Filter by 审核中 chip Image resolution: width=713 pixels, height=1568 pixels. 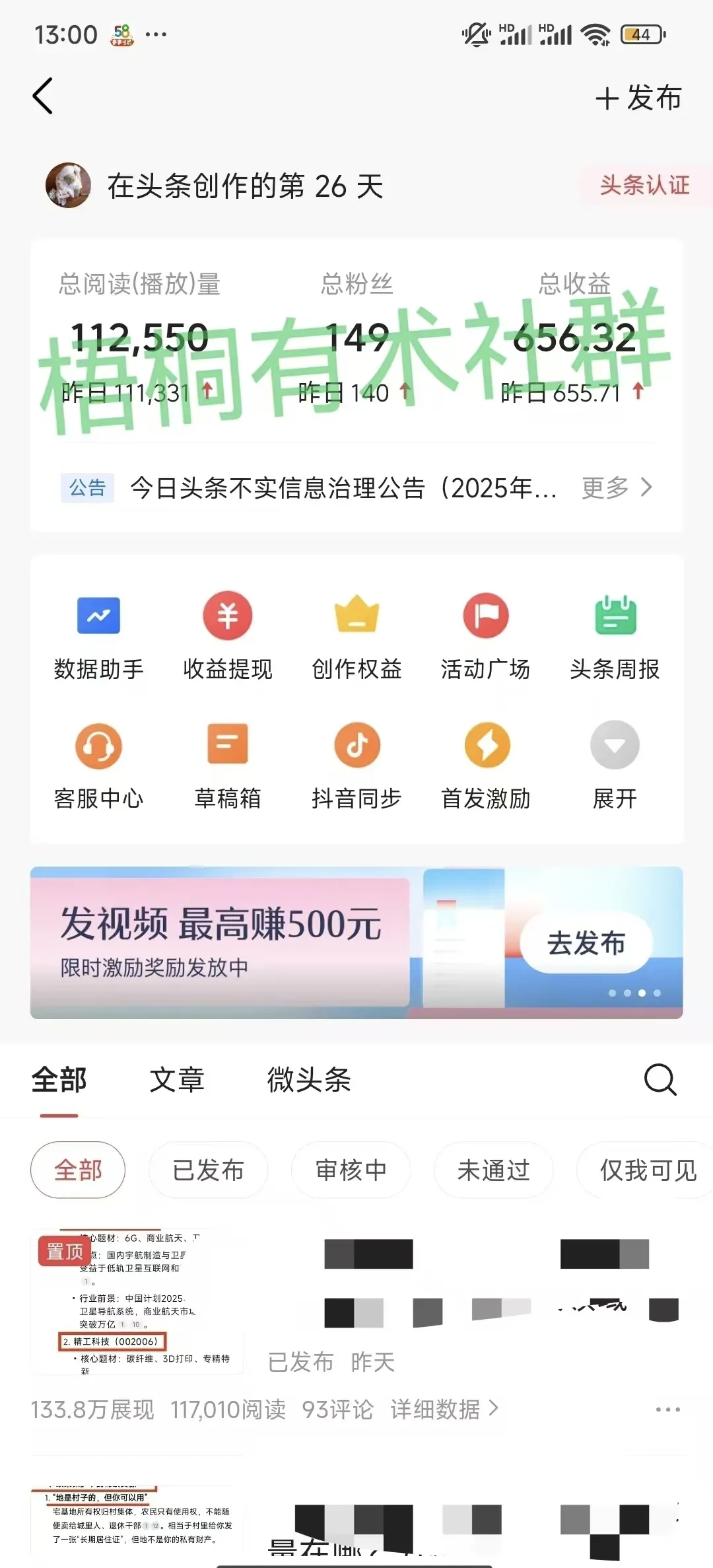tap(351, 1170)
